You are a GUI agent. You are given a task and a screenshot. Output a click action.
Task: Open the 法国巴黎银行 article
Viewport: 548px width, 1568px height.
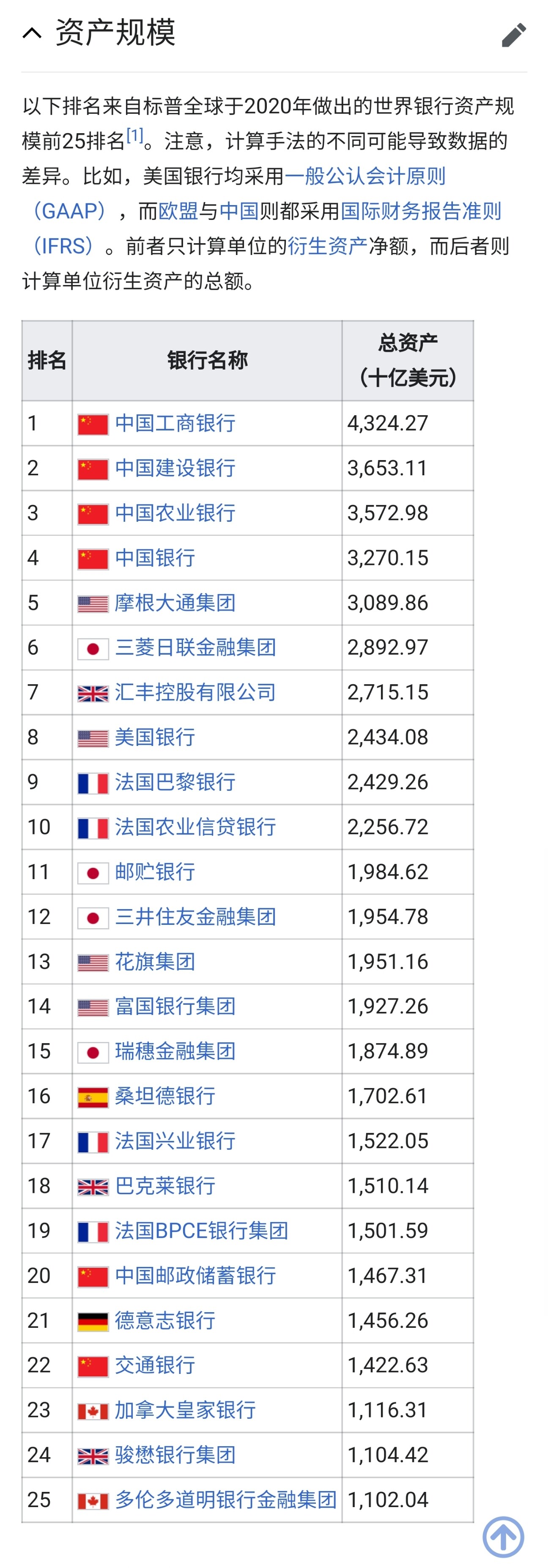[x=175, y=781]
